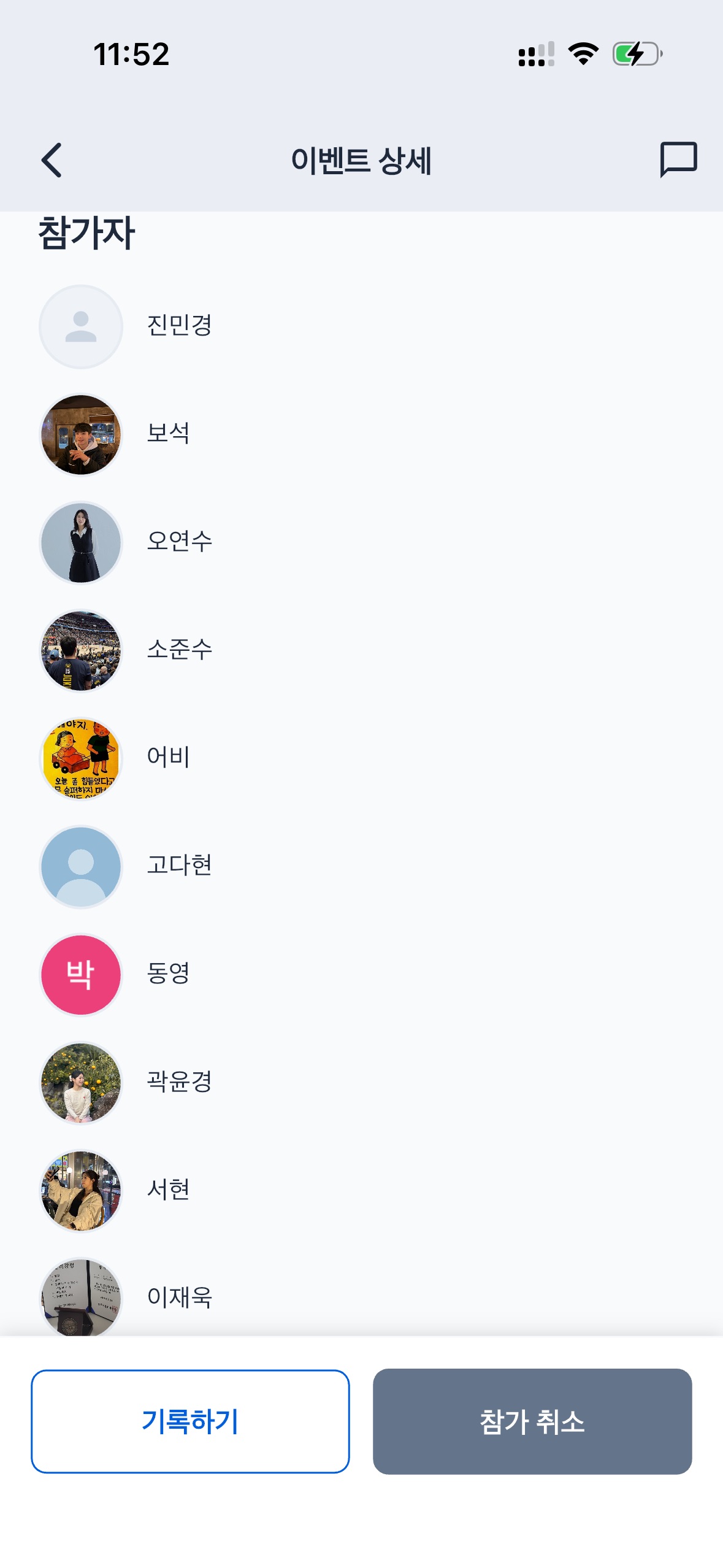Tap 오연수's profile picture

tap(80, 542)
